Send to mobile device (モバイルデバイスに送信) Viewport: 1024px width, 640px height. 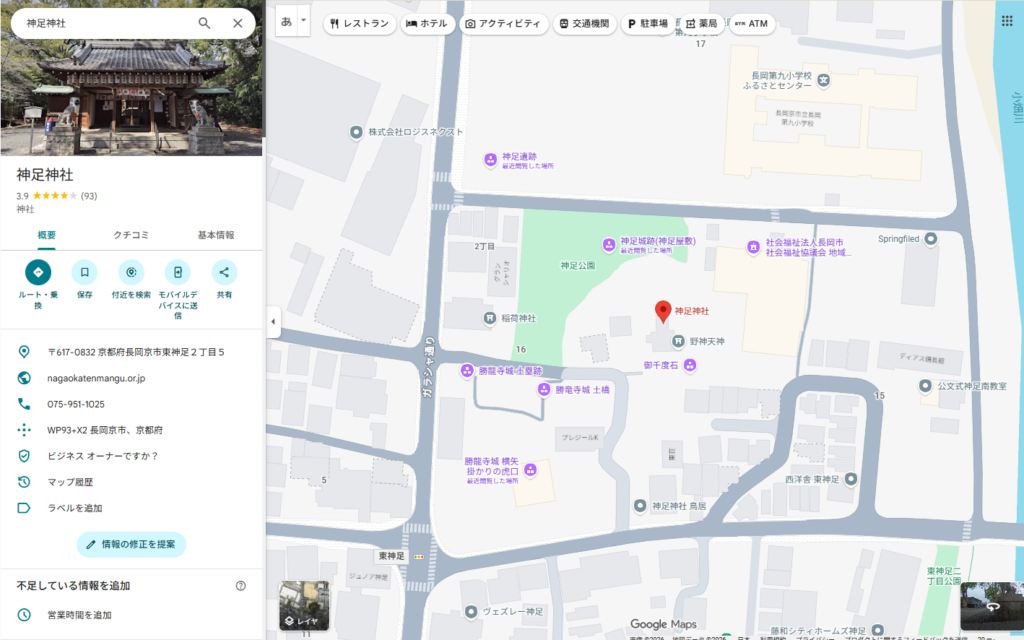[178, 289]
